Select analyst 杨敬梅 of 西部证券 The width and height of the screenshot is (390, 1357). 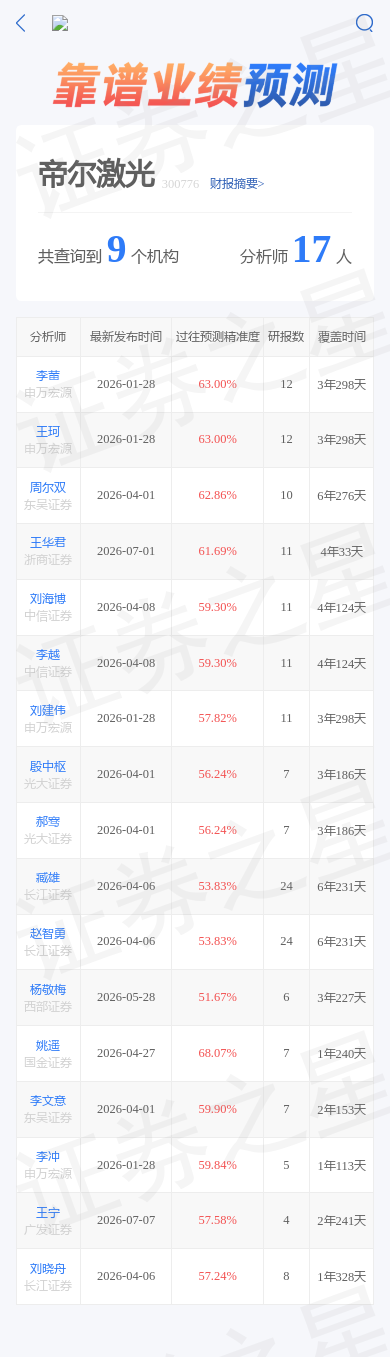pos(48,989)
